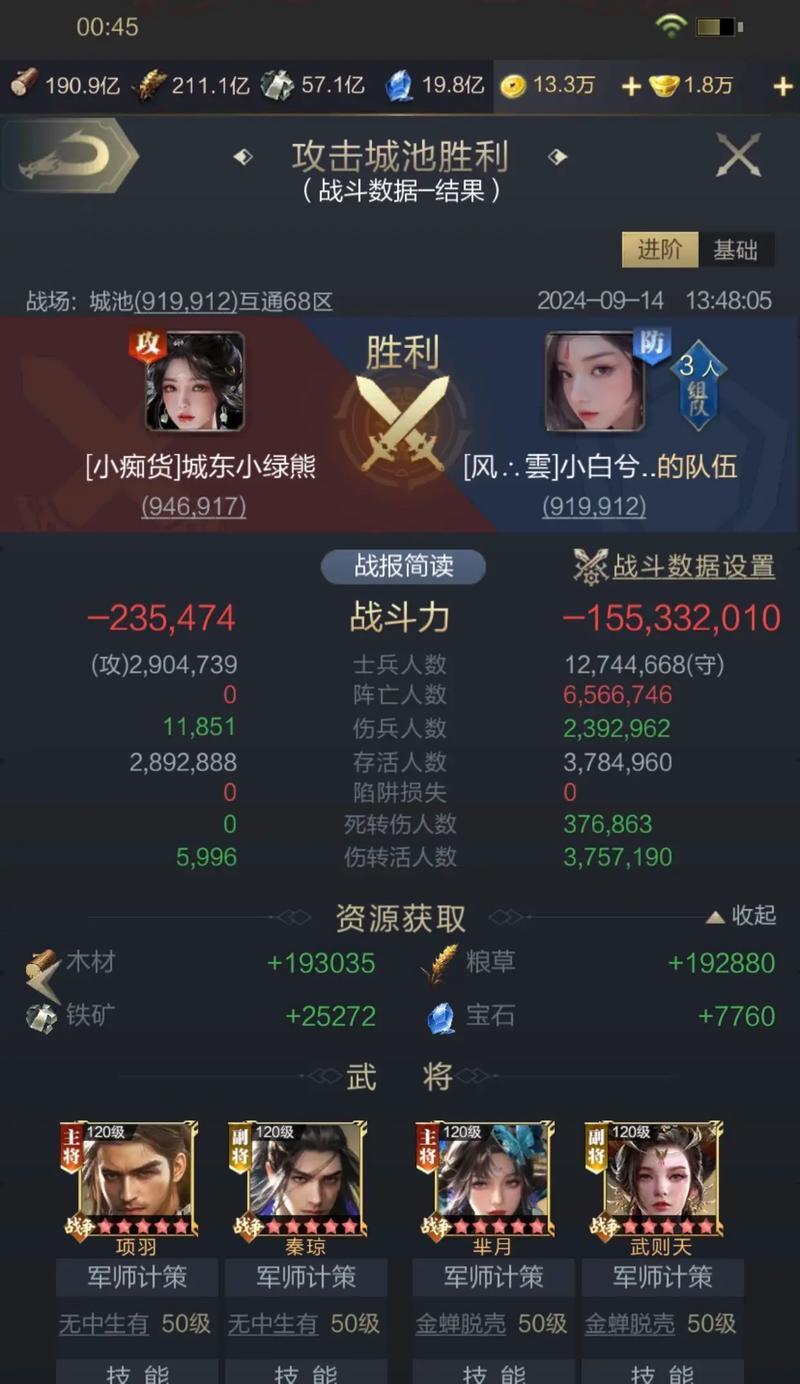Close the battle report window

coord(738,156)
